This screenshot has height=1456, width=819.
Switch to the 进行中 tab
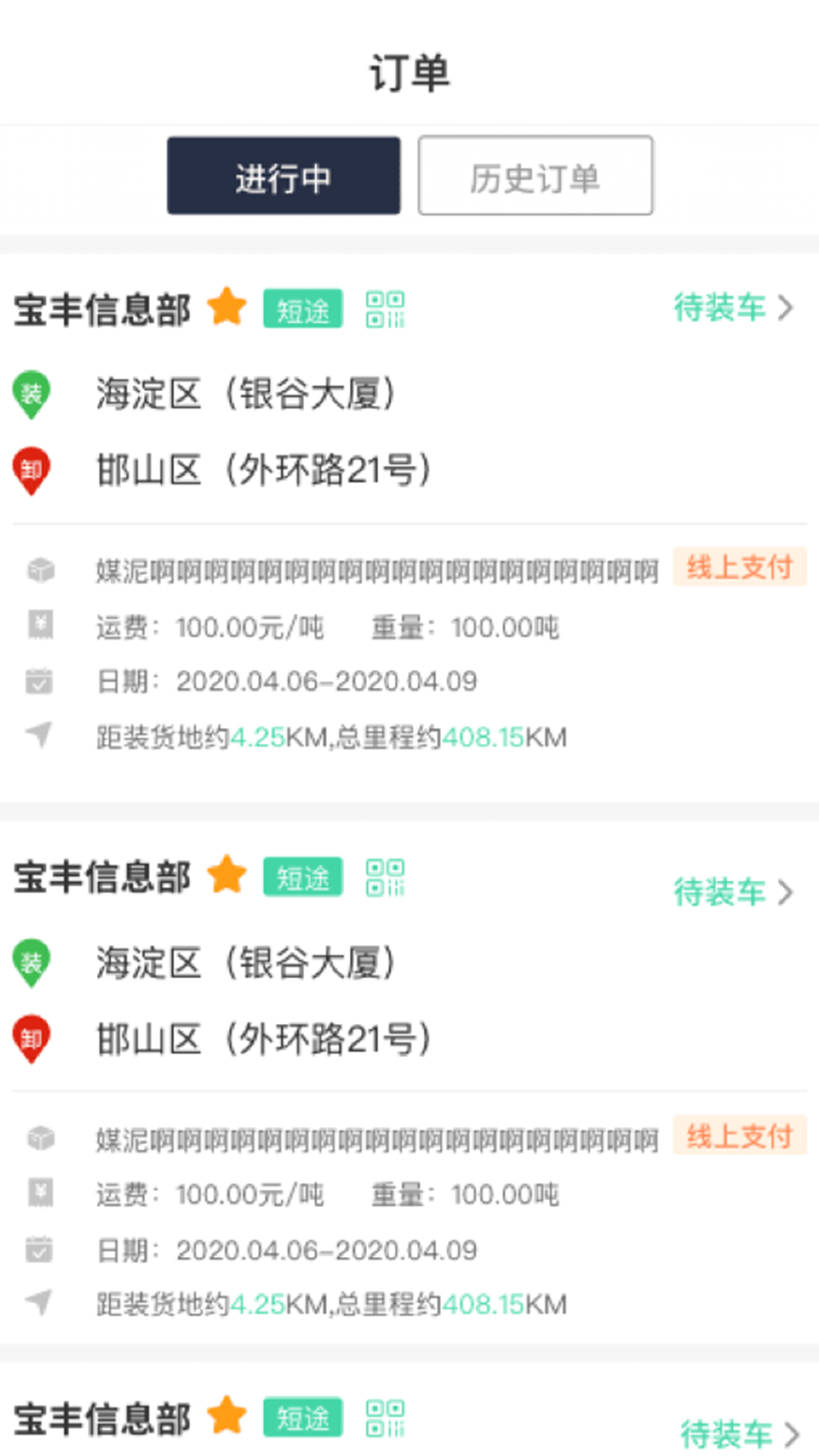[x=284, y=176]
